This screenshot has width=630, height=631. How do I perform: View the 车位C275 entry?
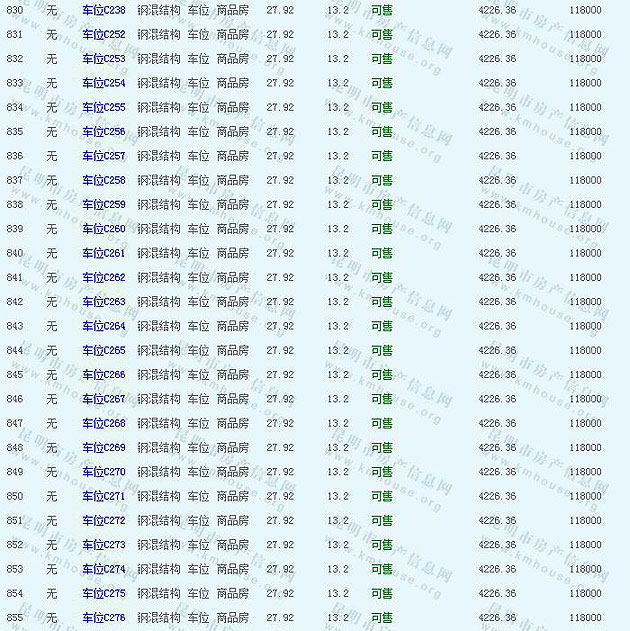pyautogui.click(x=104, y=593)
